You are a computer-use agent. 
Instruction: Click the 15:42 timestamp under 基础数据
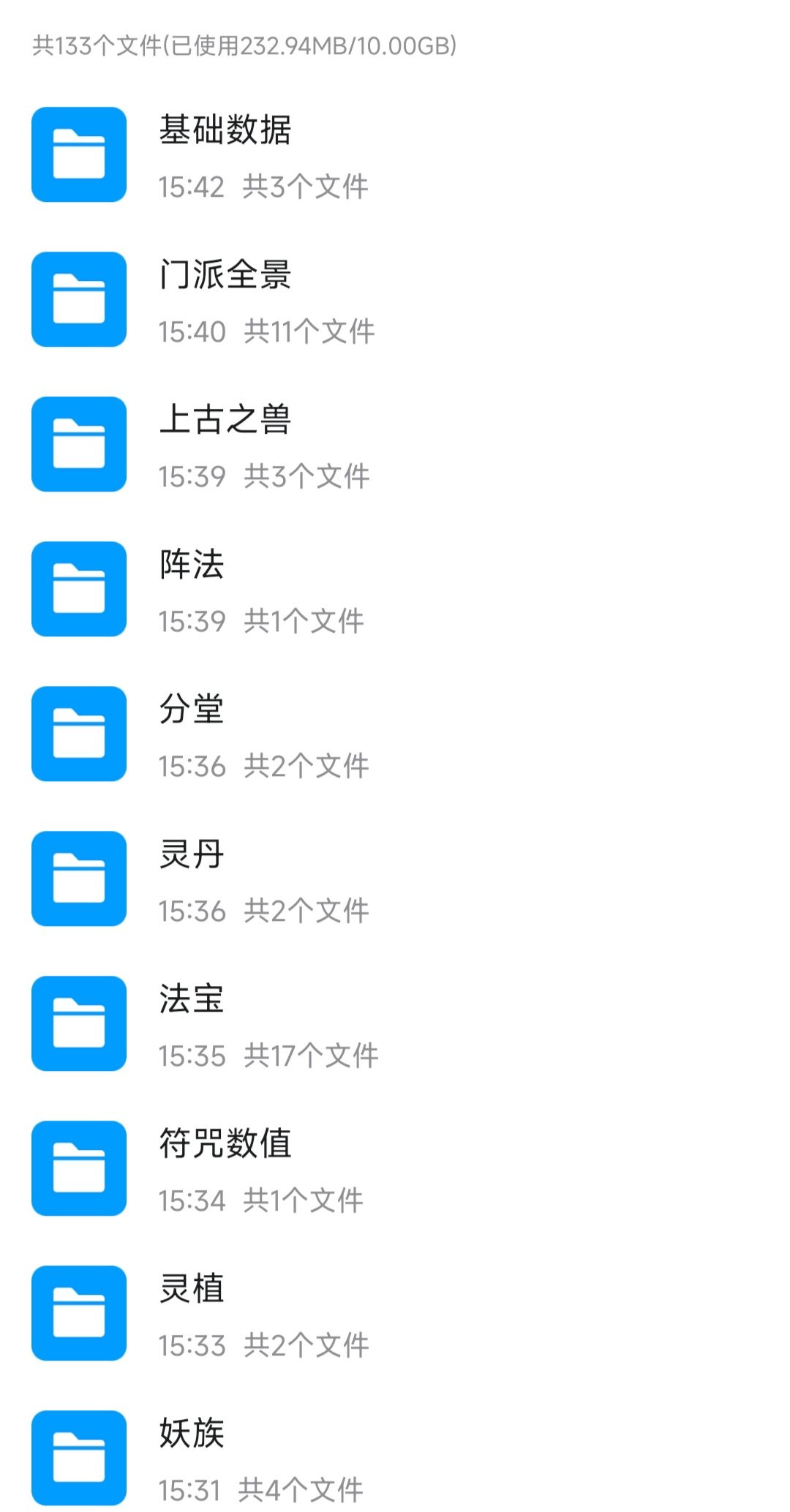click(192, 187)
